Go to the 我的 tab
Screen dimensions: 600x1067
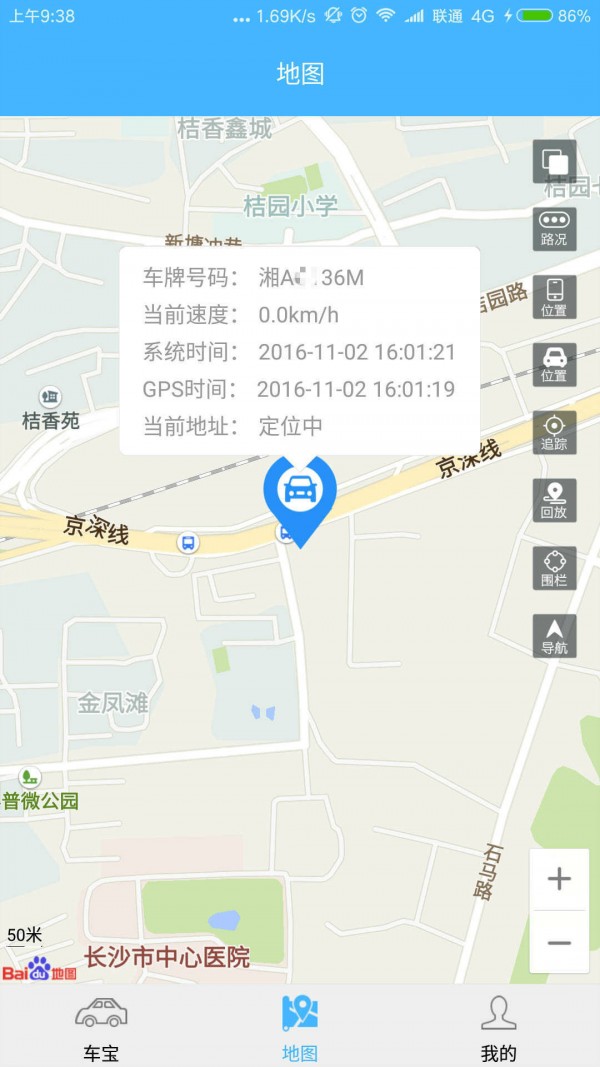coord(498,1027)
